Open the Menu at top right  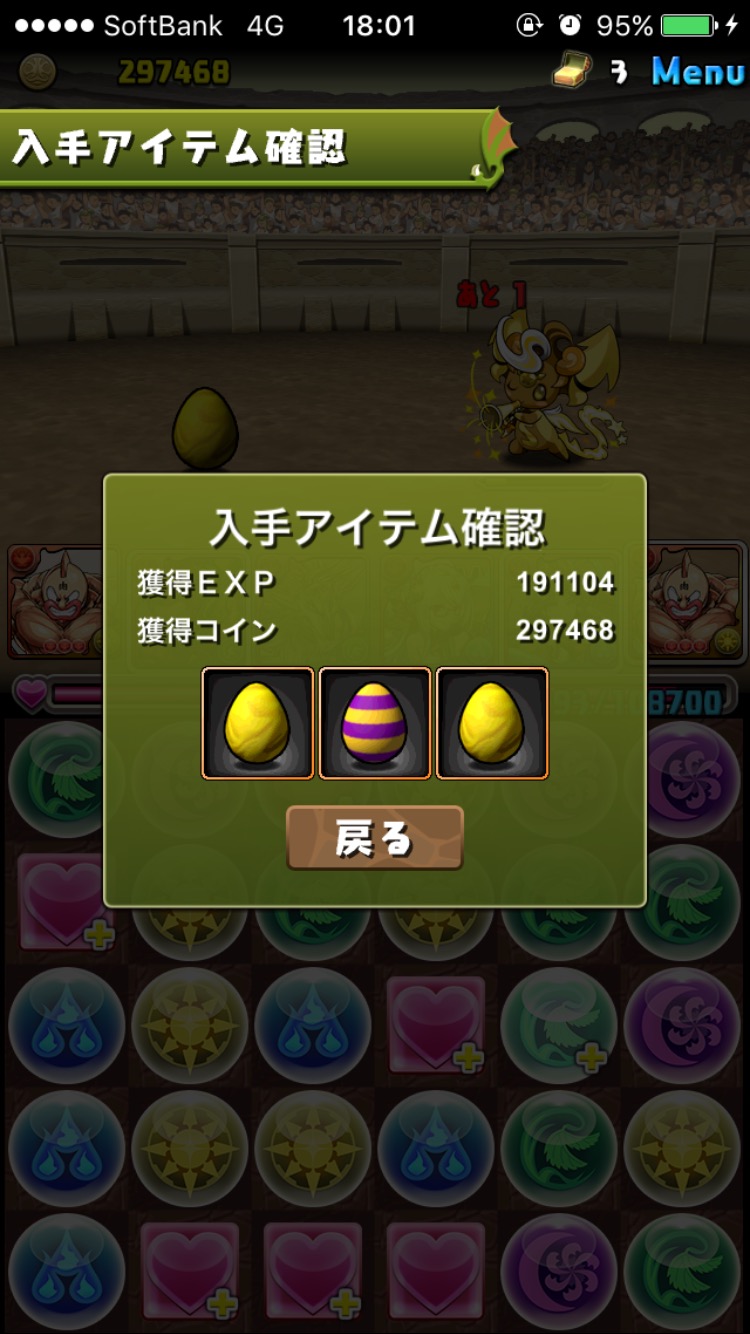698,72
